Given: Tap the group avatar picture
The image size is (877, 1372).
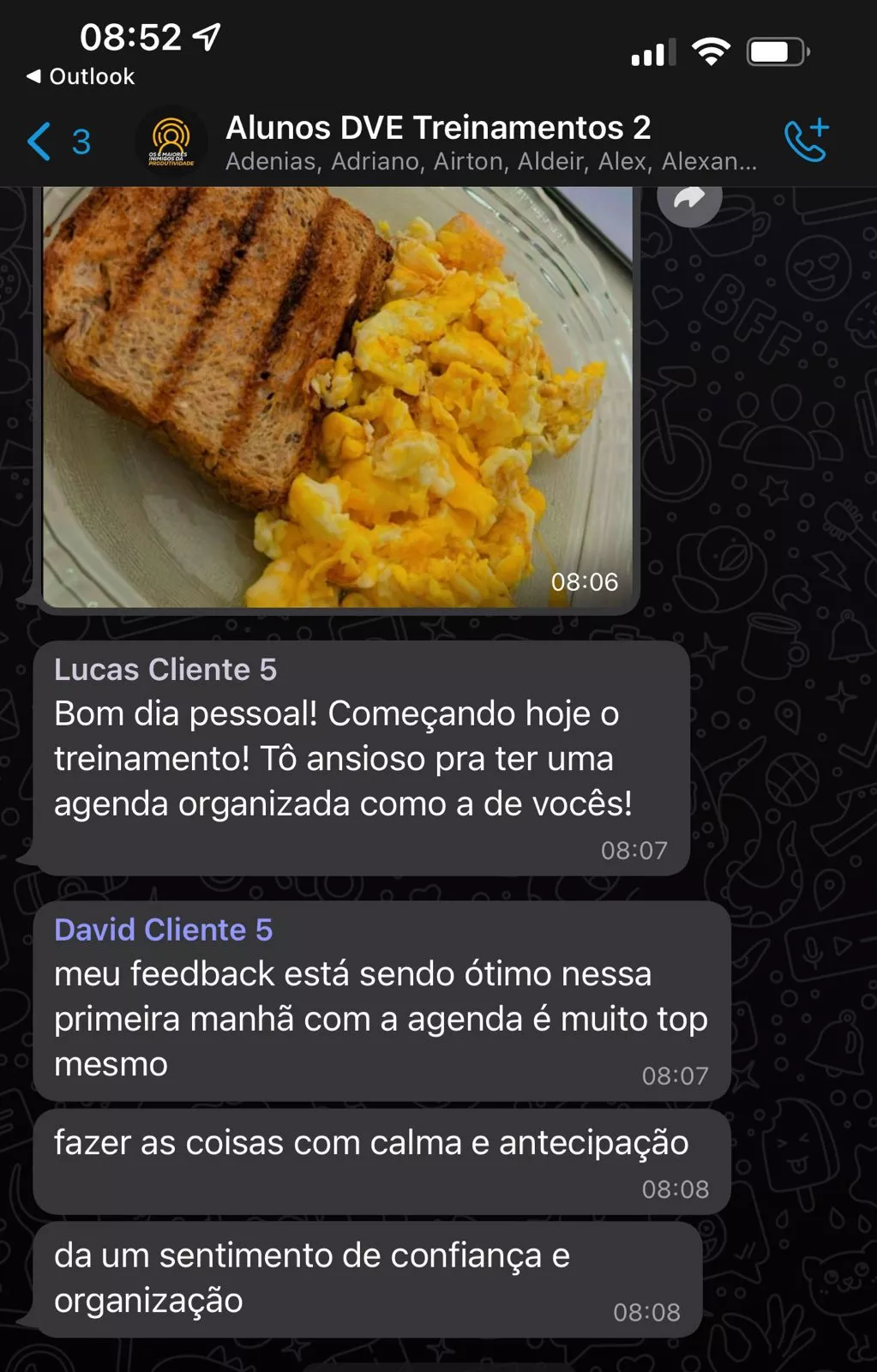Looking at the screenshot, I should (x=171, y=141).
